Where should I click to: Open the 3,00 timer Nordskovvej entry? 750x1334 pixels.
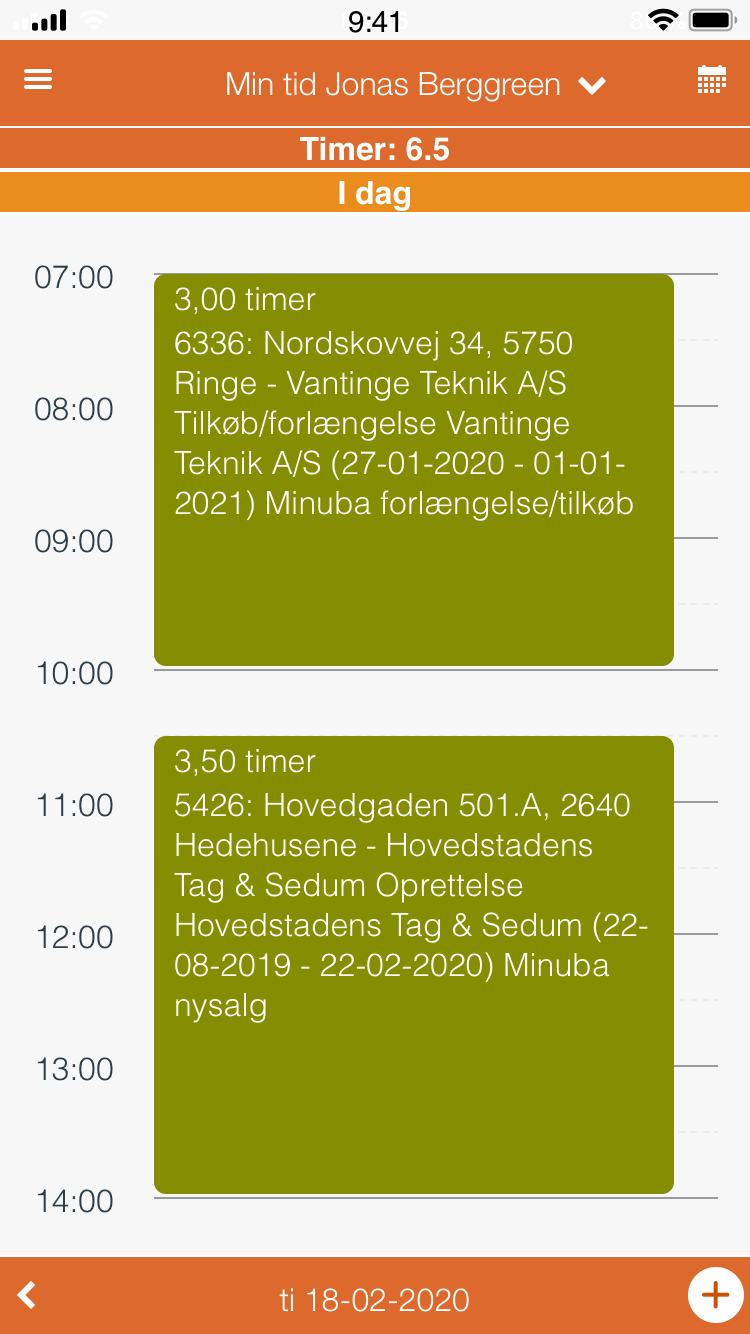click(413, 469)
